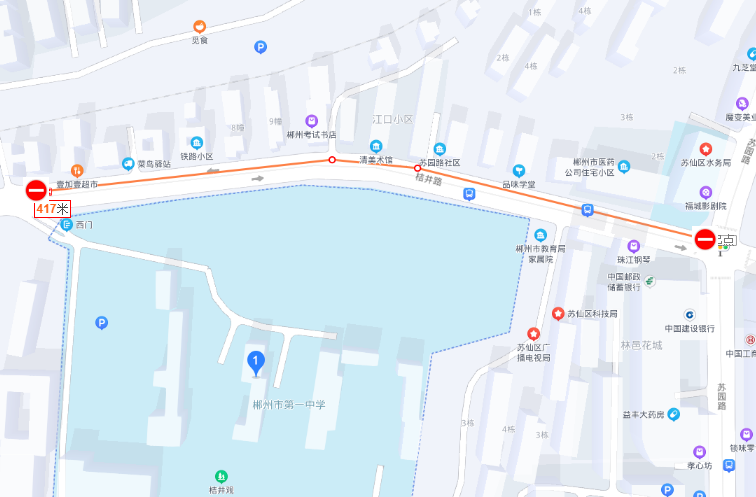Select the 苏仙区科技局 marker

557,313
